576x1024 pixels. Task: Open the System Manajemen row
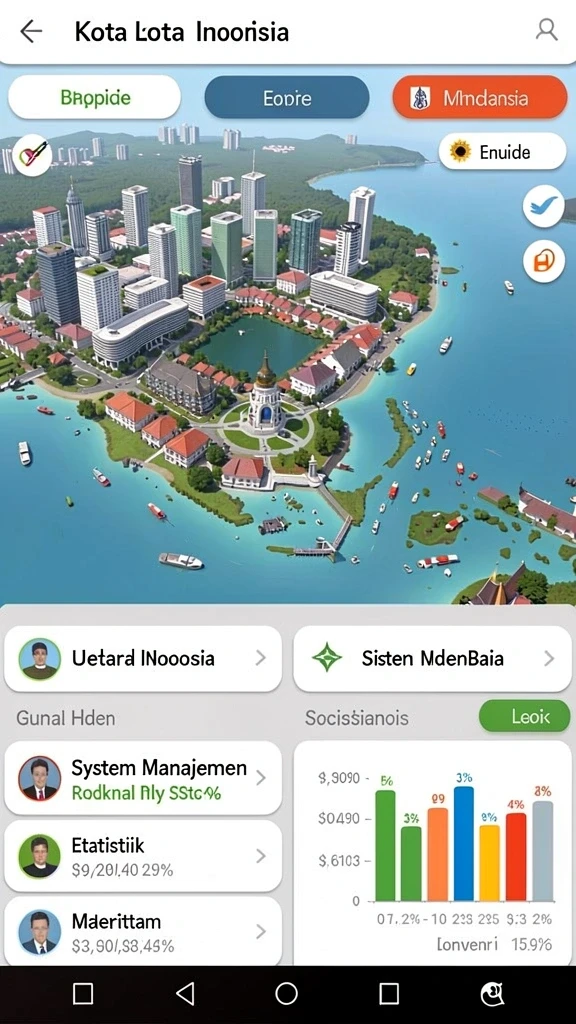point(143,778)
